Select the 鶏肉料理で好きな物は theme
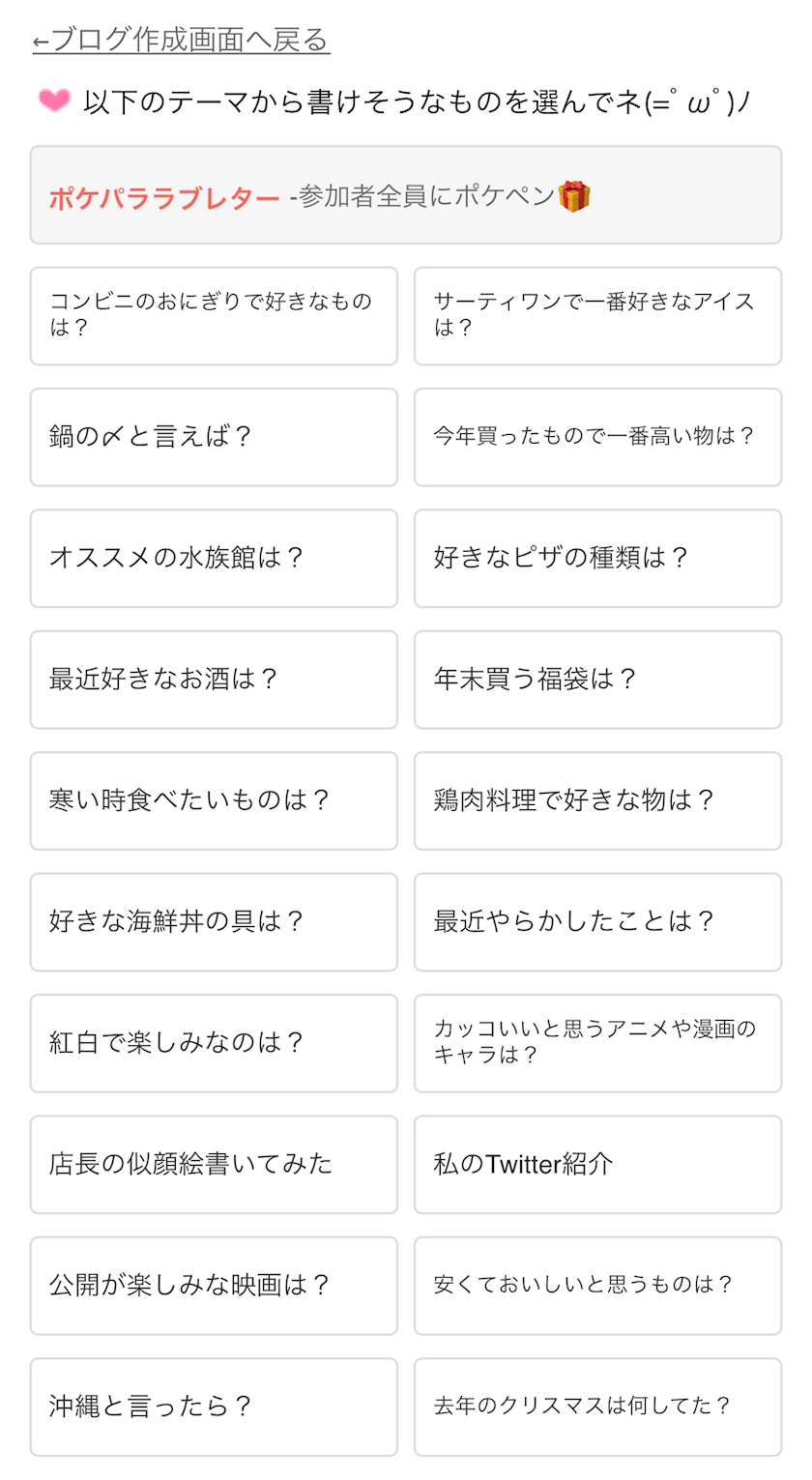The image size is (812, 1480). pyautogui.click(x=597, y=800)
